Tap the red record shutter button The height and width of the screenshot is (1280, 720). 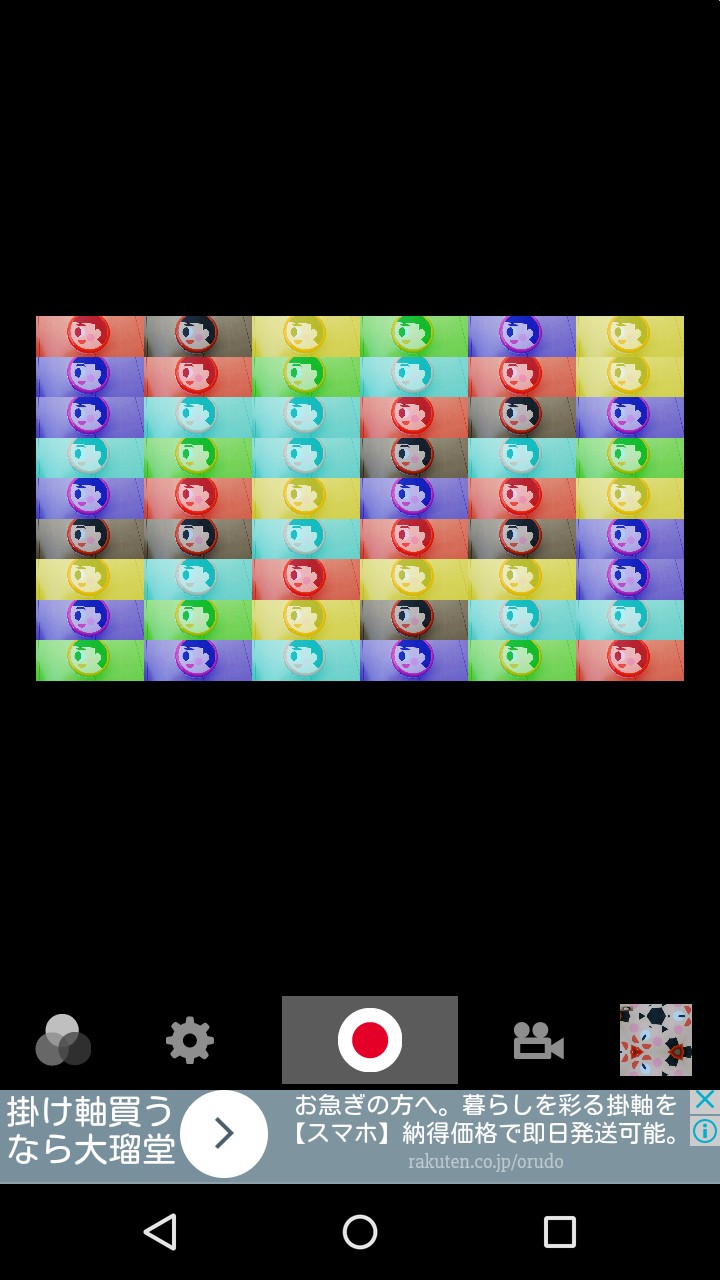coord(370,1040)
